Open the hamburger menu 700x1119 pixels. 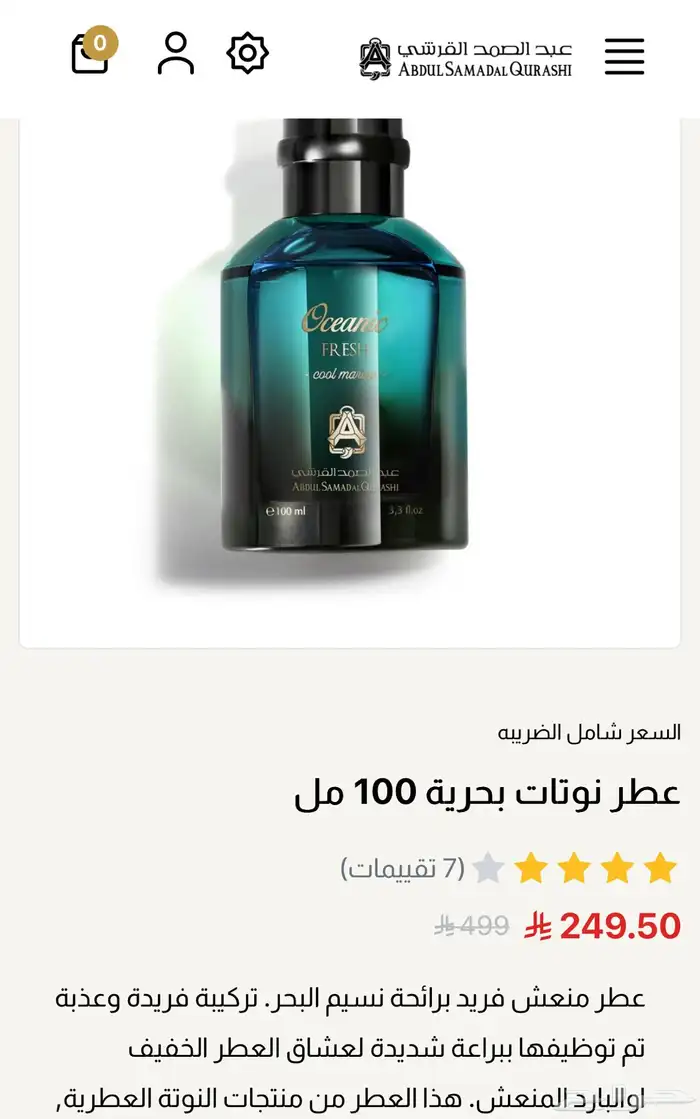(624, 57)
